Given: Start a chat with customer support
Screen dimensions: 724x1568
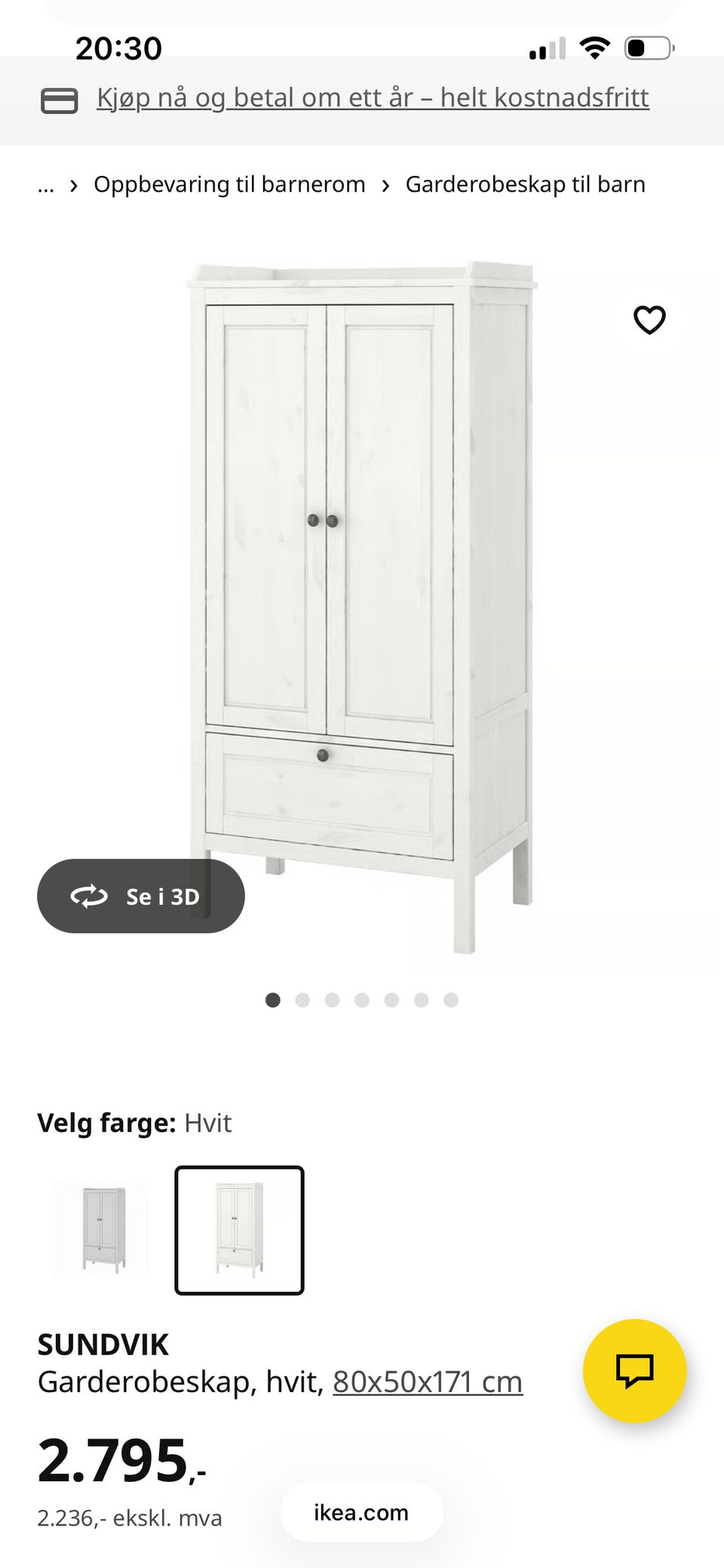Looking at the screenshot, I should tap(634, 1370).
